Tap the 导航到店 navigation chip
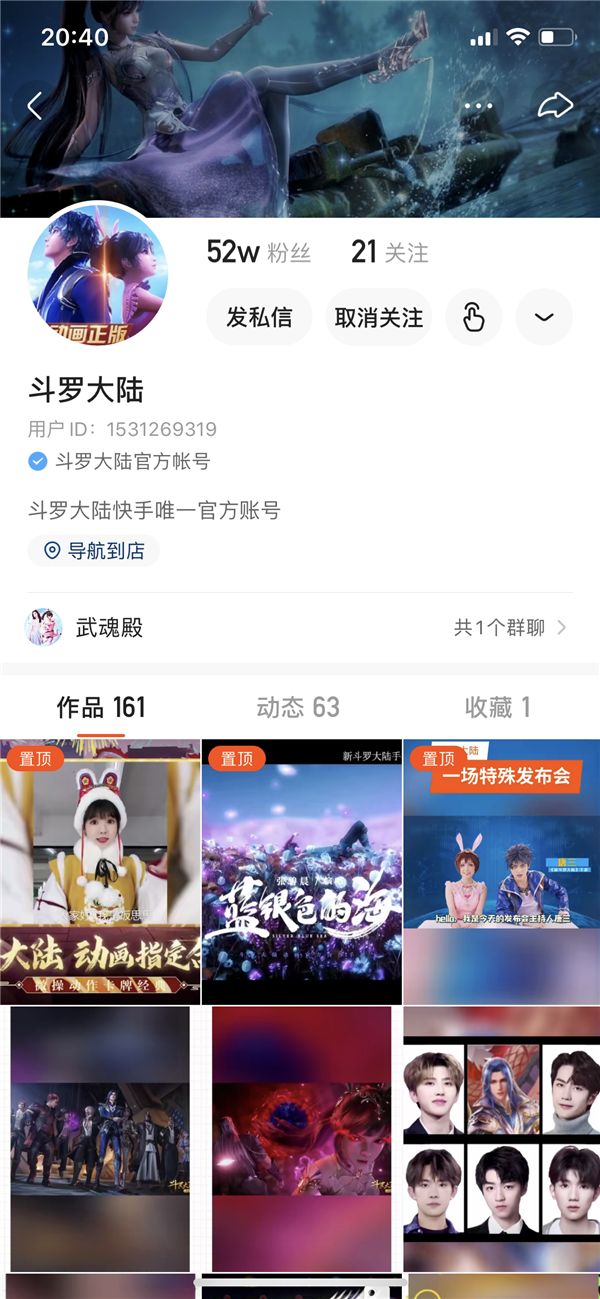Screen dimensions: 600x1299 [94, 551]
